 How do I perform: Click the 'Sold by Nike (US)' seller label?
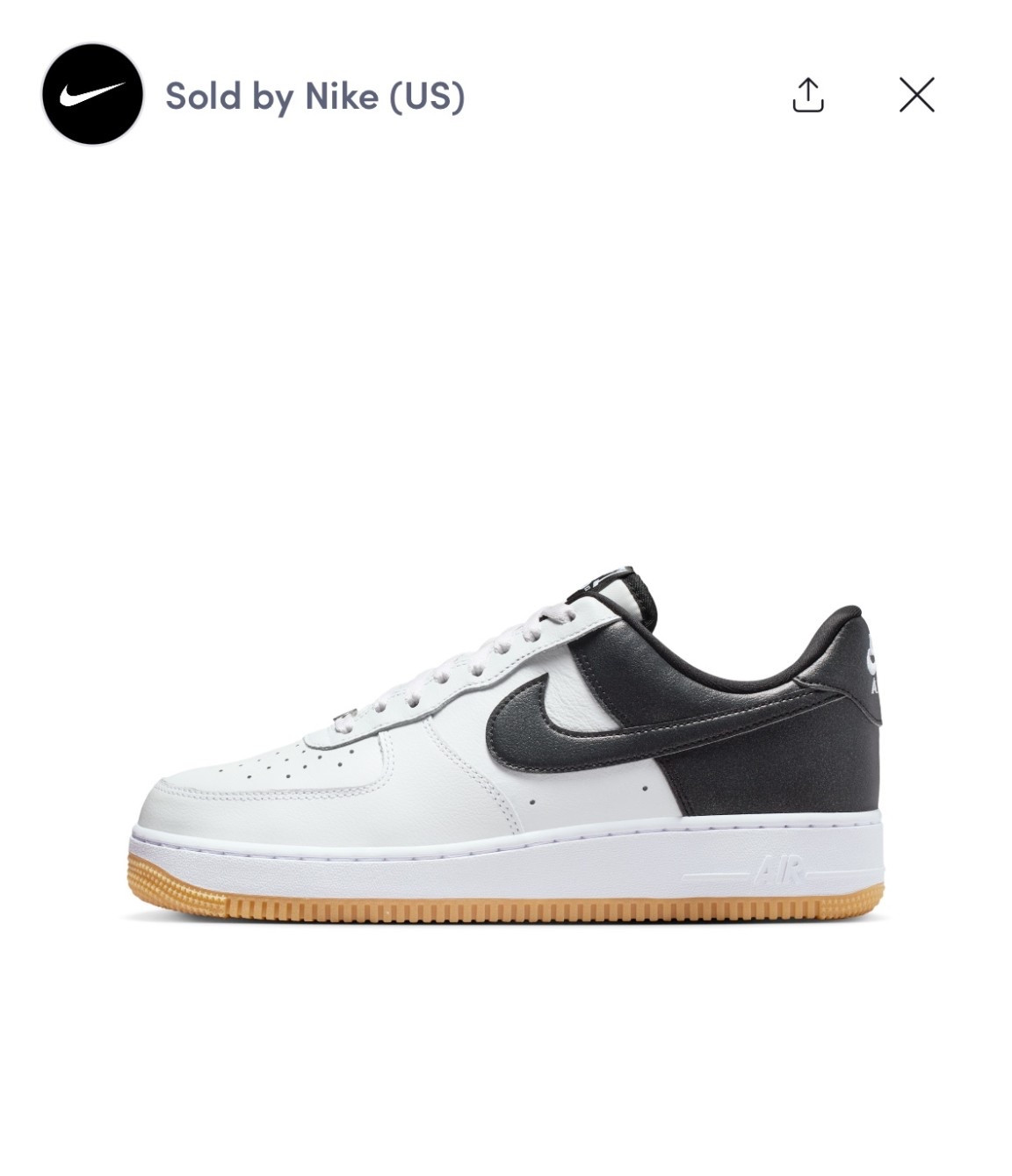(x=316, y=98)
